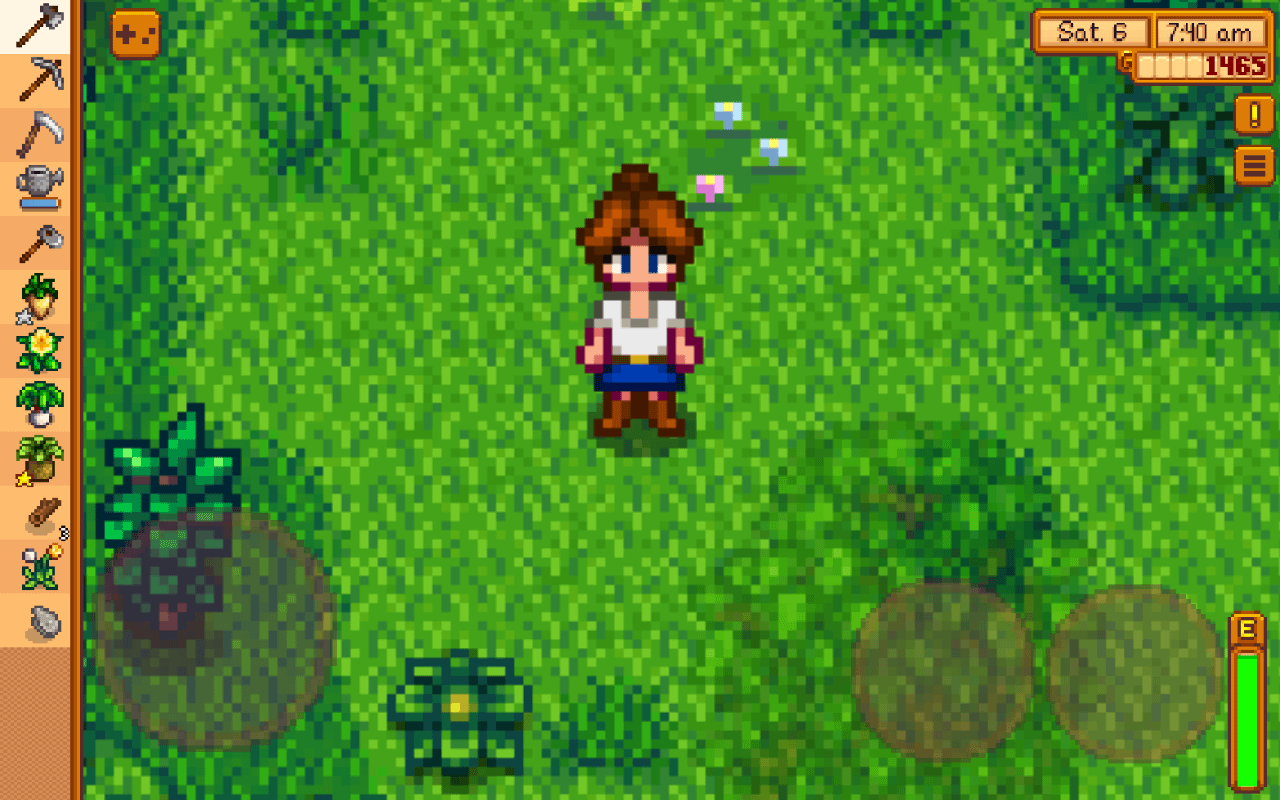Tap the virtual joystick pad
1280x800 pixels.
[213, 630]
